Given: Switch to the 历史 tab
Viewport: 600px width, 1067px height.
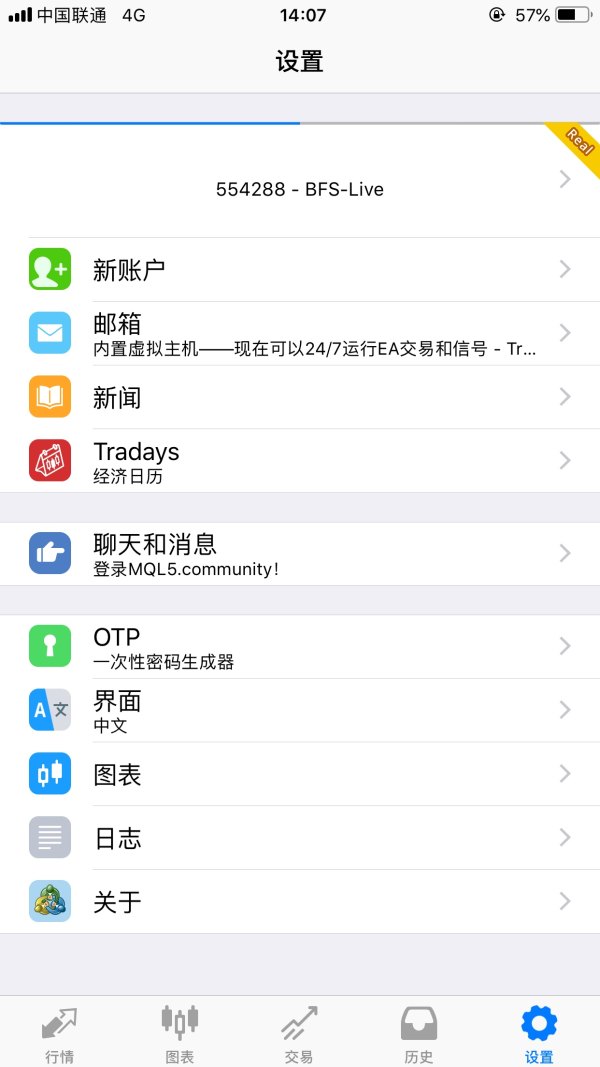Looking at the screenshot, I should 419,1033.
